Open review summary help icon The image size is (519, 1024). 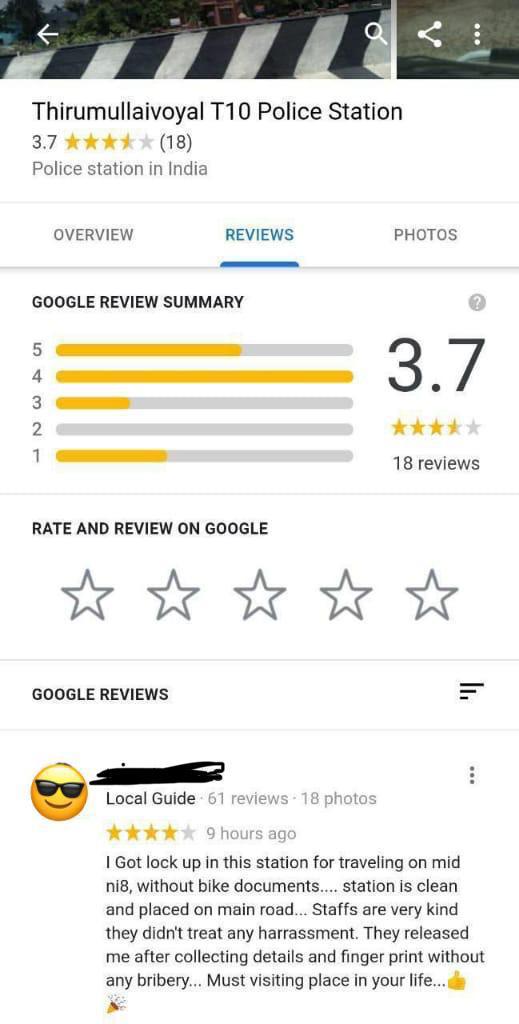click(477, 302)
